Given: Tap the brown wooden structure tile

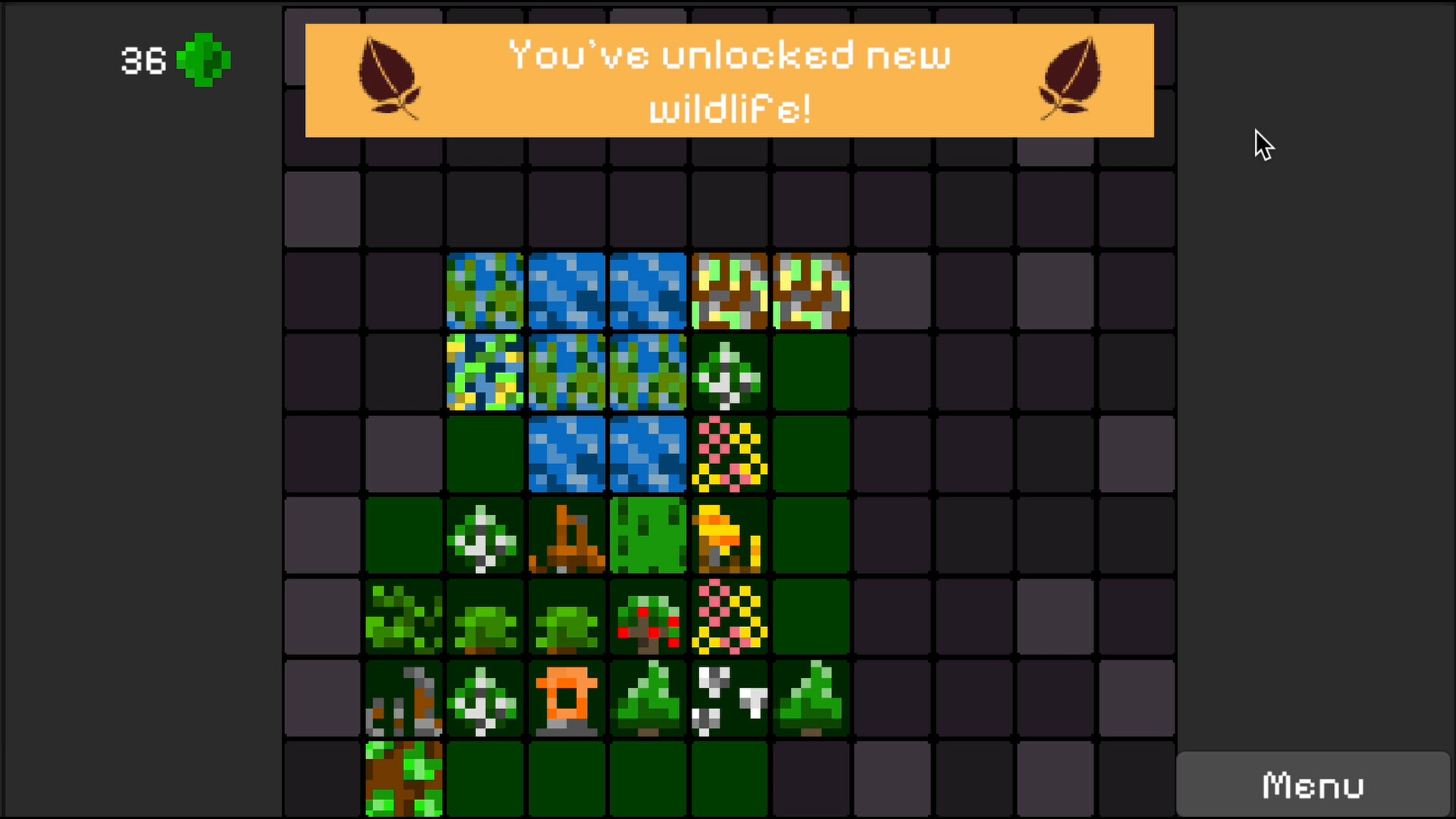Looking at the screenshot, I should 566,535.
